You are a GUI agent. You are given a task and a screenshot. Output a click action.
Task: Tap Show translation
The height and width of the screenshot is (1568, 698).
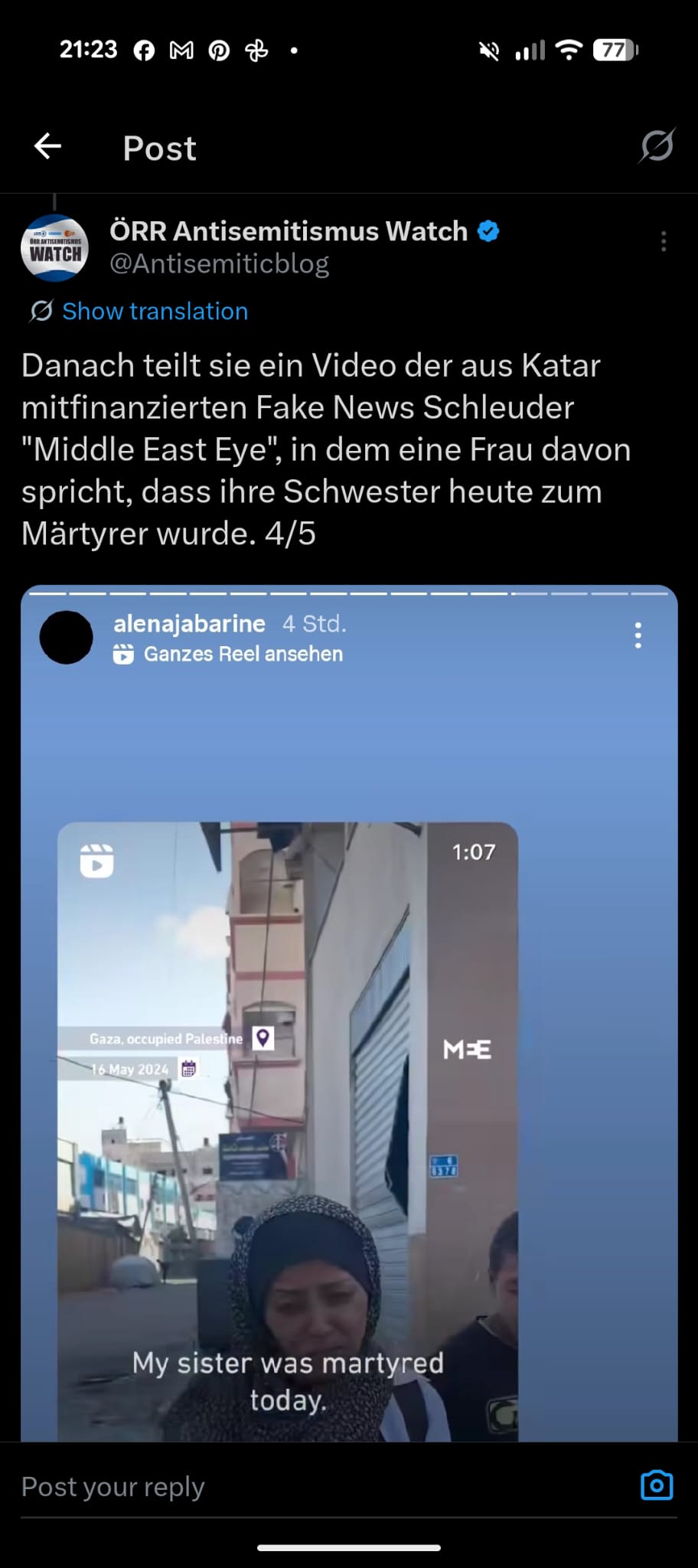coord(155,311)
